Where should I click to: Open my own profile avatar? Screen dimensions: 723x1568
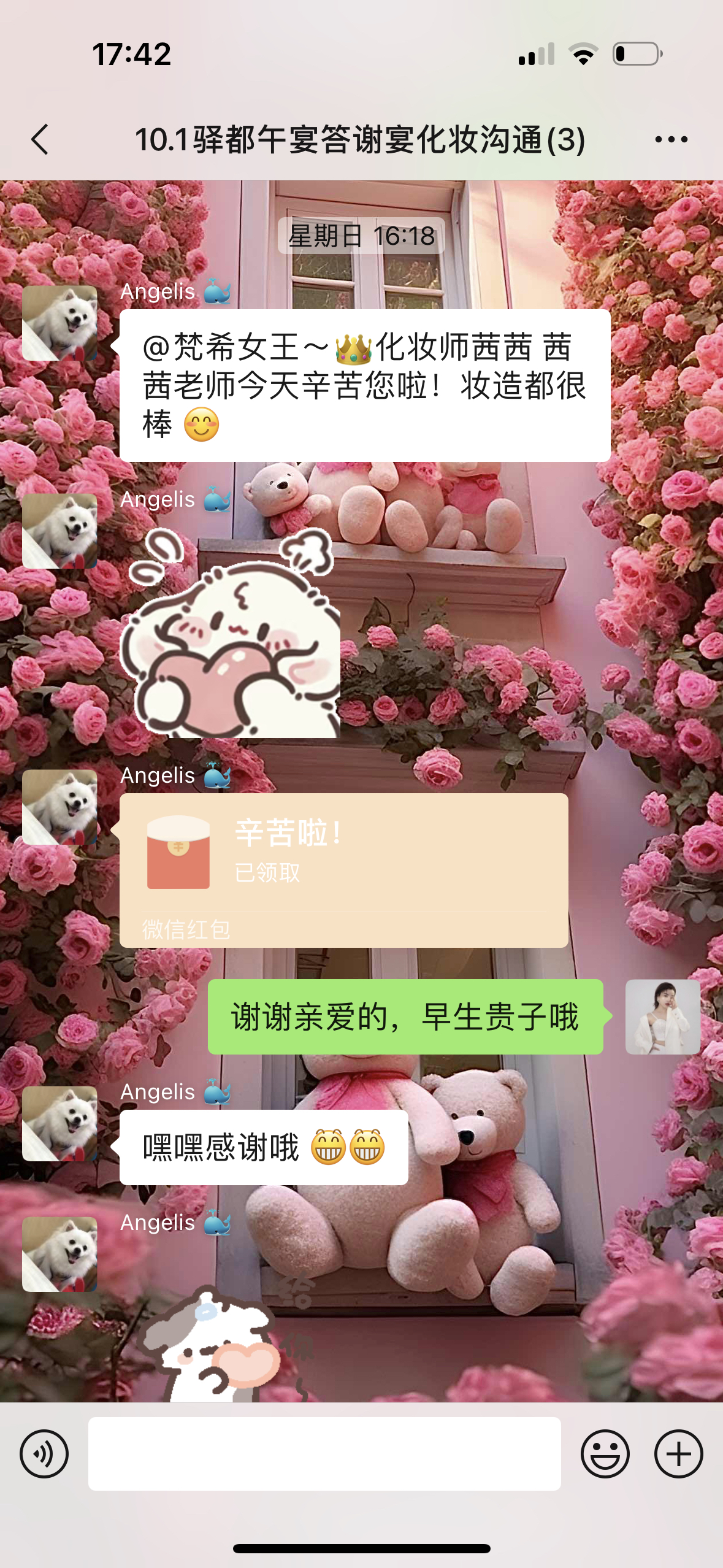point(662,1017)
